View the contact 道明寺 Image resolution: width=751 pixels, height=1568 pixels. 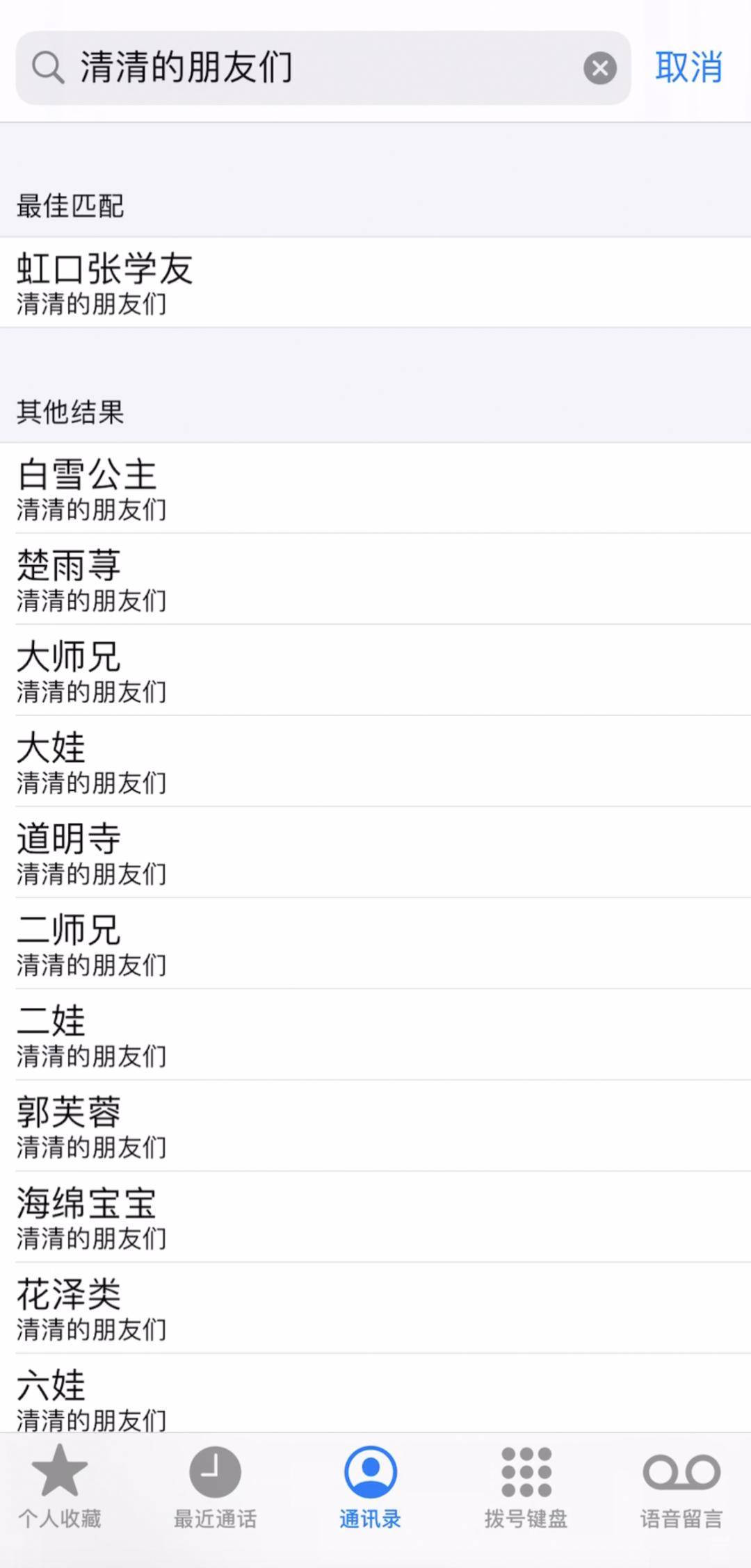375,852
